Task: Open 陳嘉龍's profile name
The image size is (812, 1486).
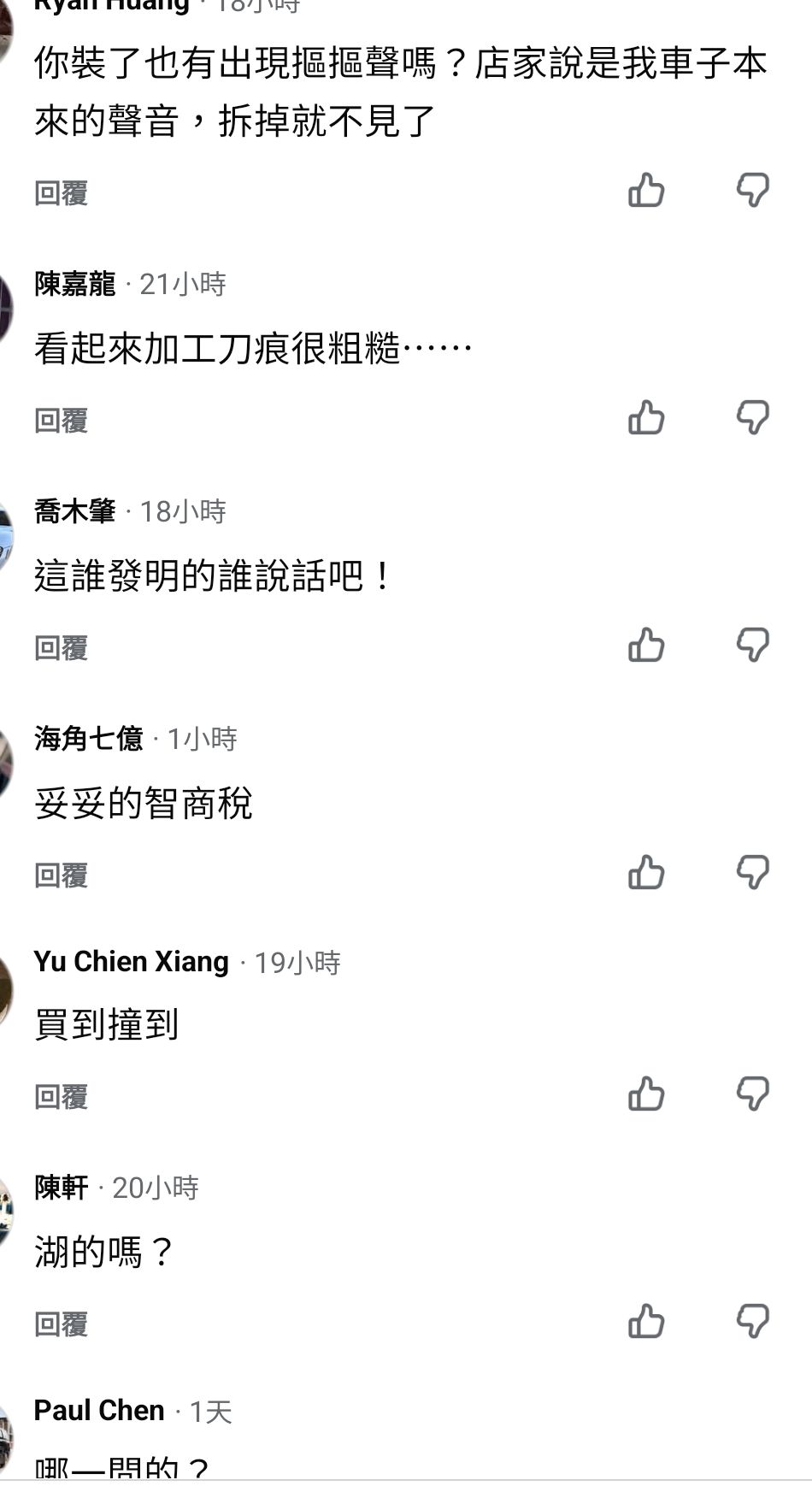Action: click(75, 284)
